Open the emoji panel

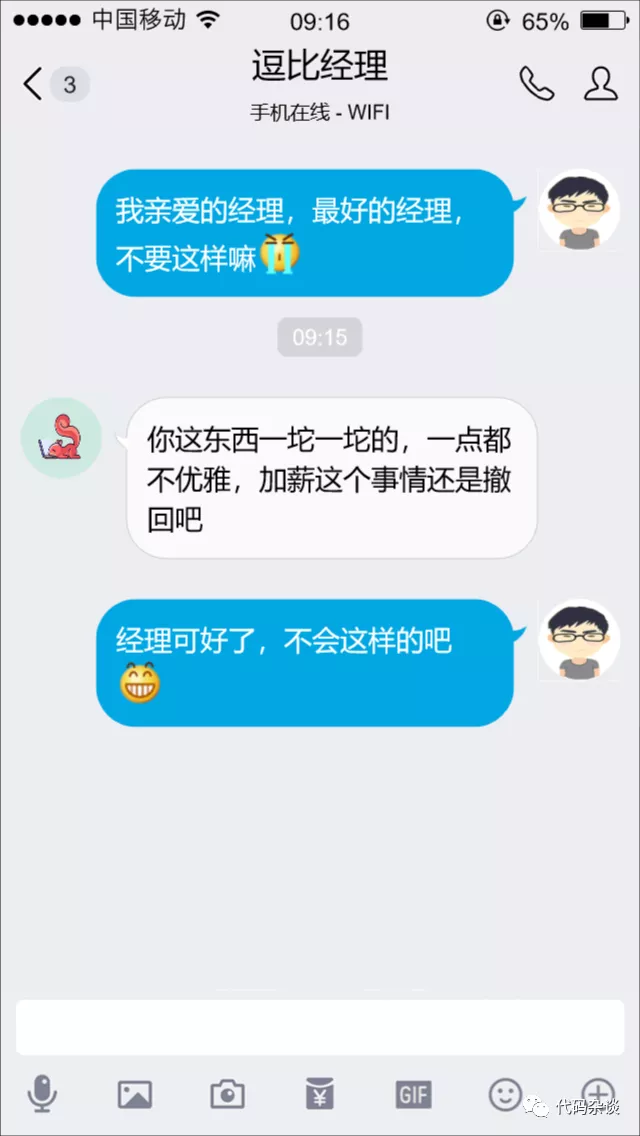506,1094
